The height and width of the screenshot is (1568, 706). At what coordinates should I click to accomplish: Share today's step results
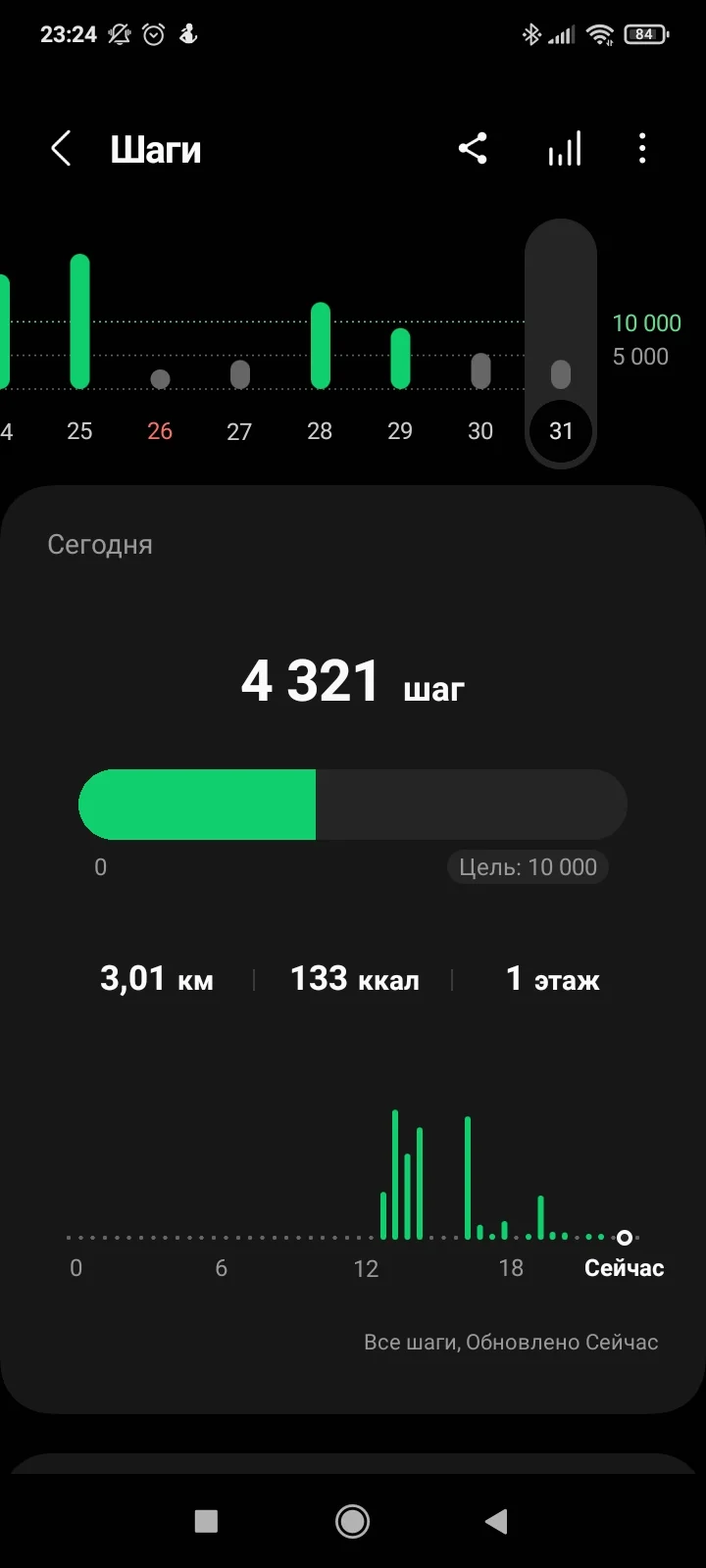pos(473,149)
